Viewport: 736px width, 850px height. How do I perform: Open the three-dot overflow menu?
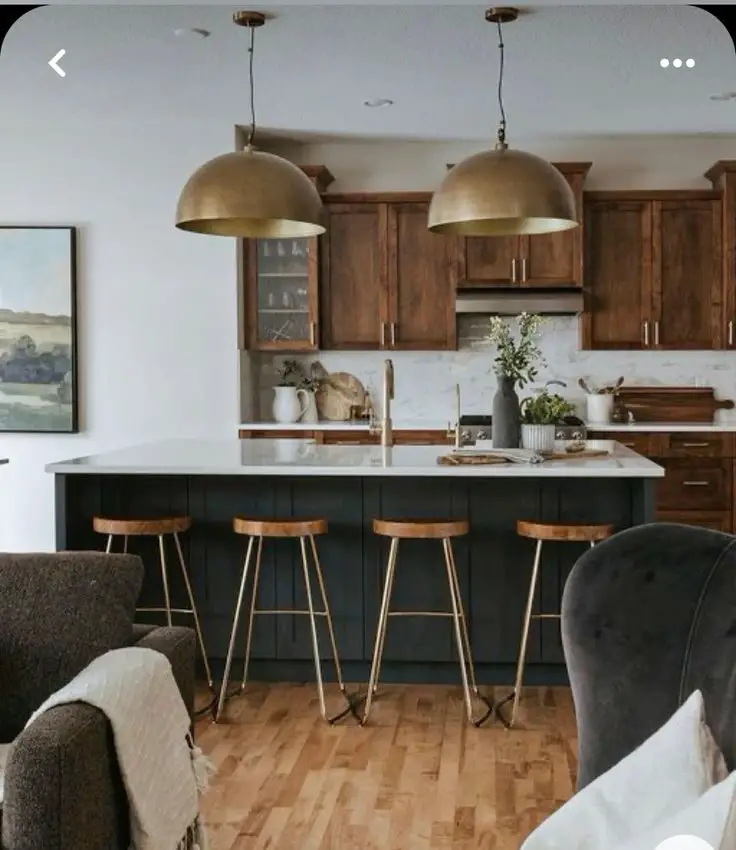click(x=677, y=63)
